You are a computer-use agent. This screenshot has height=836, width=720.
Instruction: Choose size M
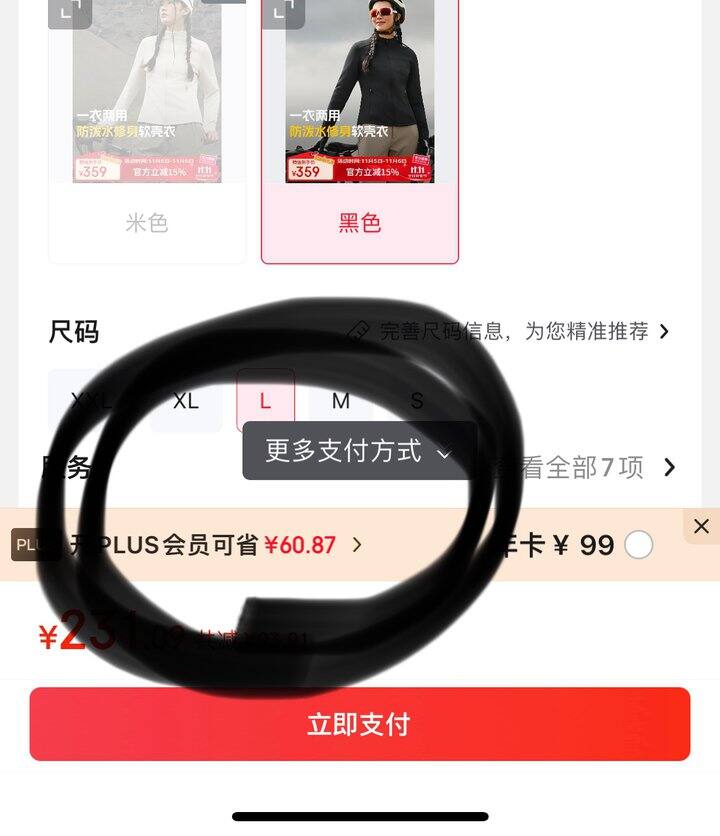(341, 401)
